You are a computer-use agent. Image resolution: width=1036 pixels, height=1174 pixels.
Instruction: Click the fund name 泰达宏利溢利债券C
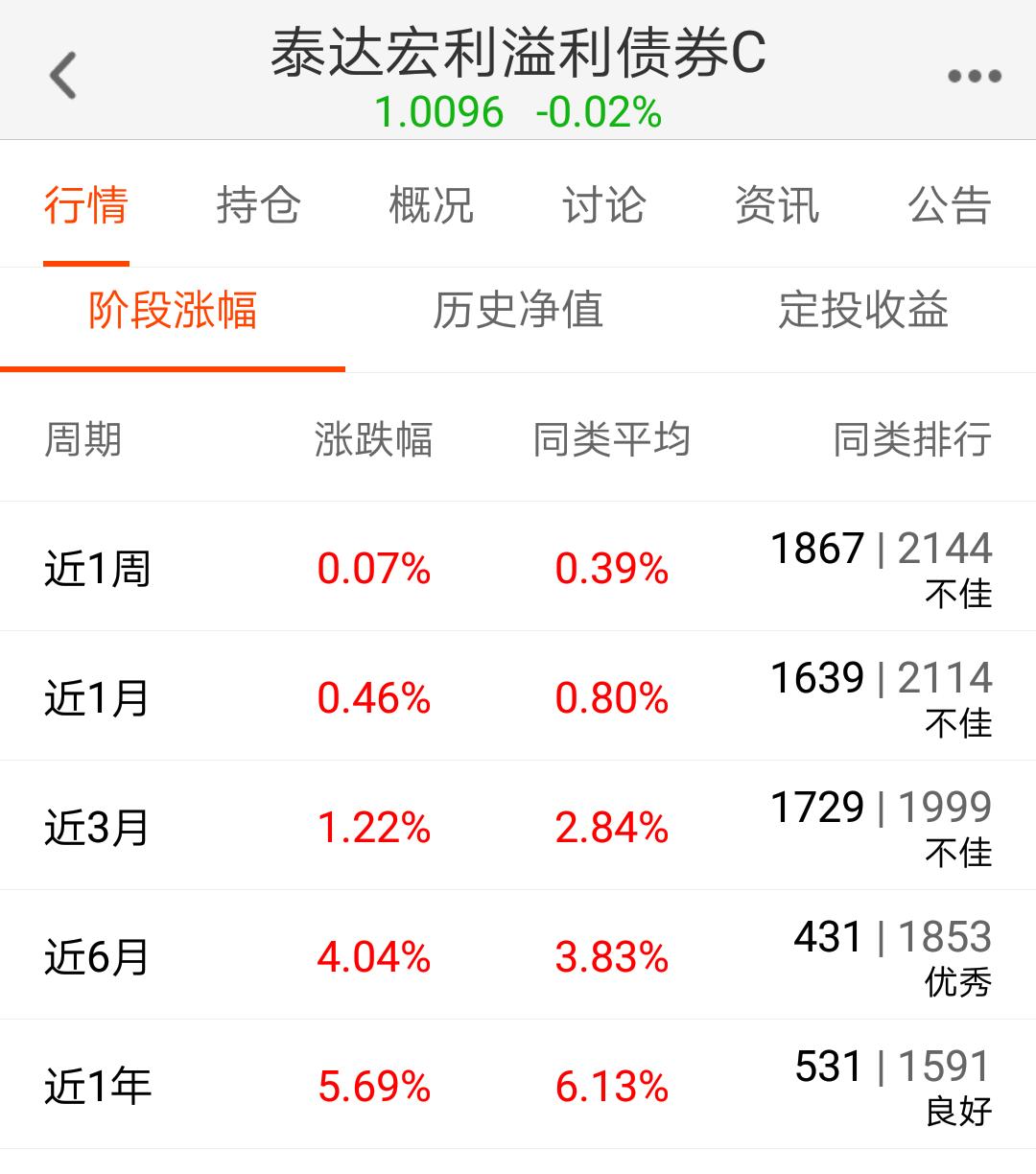[518, 58]
